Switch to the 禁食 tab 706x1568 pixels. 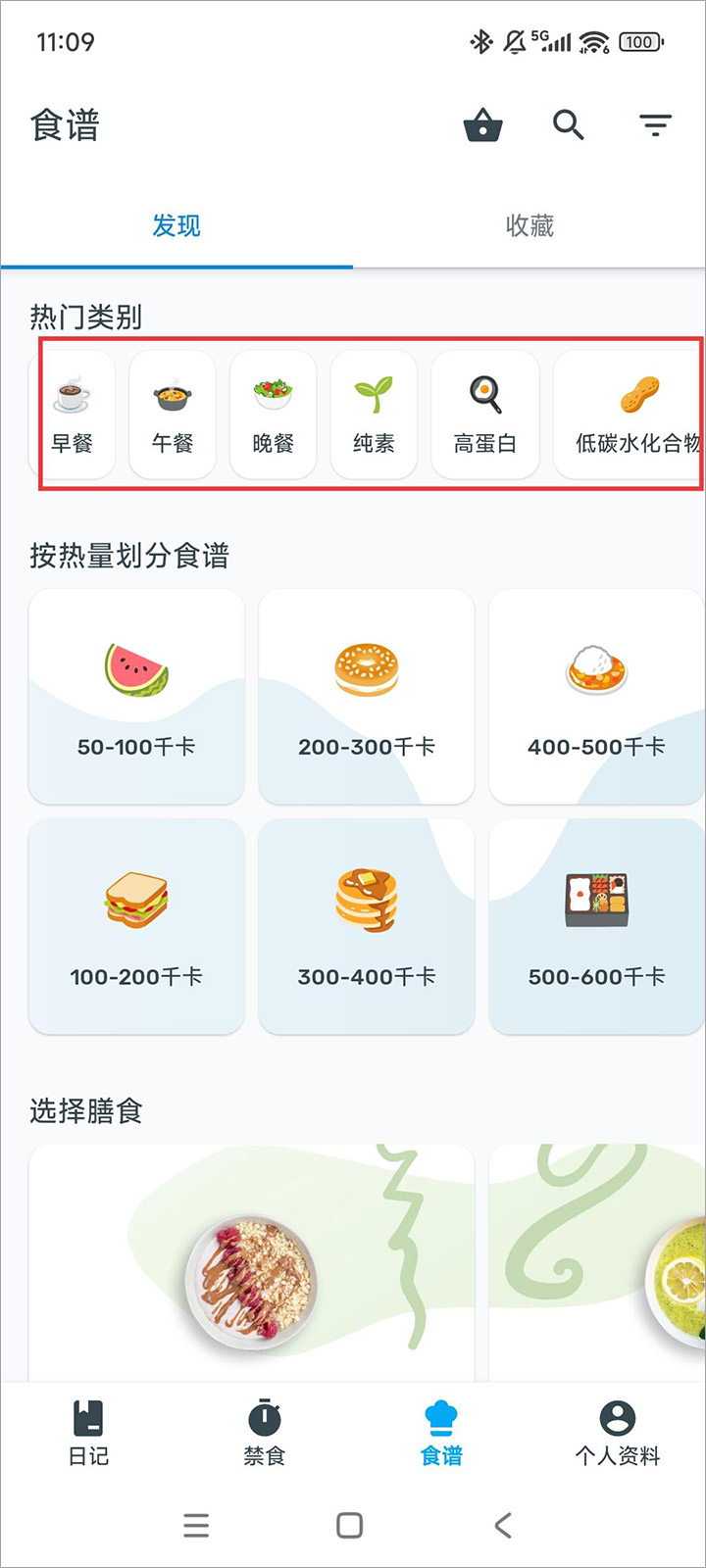tap(265, 1433)
